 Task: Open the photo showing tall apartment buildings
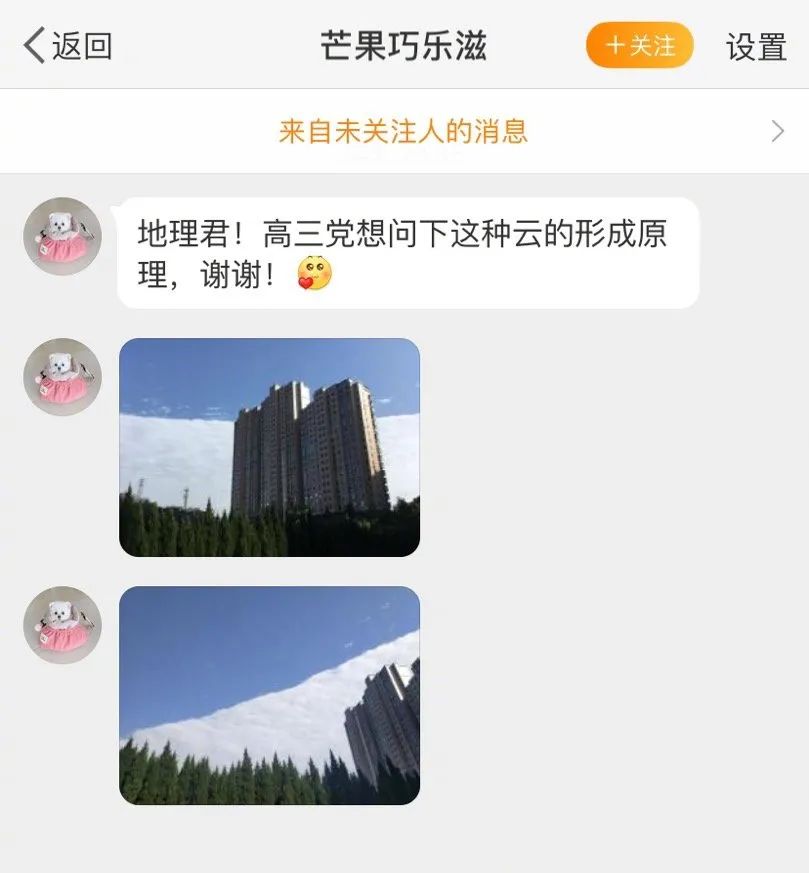268,446
